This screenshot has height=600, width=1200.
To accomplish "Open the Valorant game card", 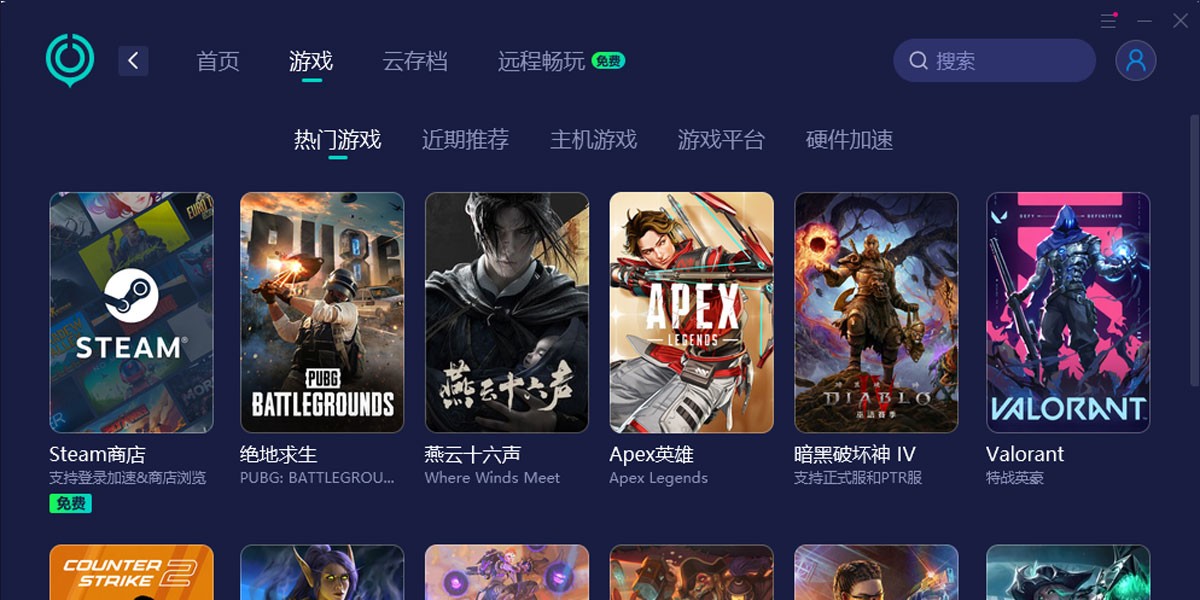I will click(1068, 312).
